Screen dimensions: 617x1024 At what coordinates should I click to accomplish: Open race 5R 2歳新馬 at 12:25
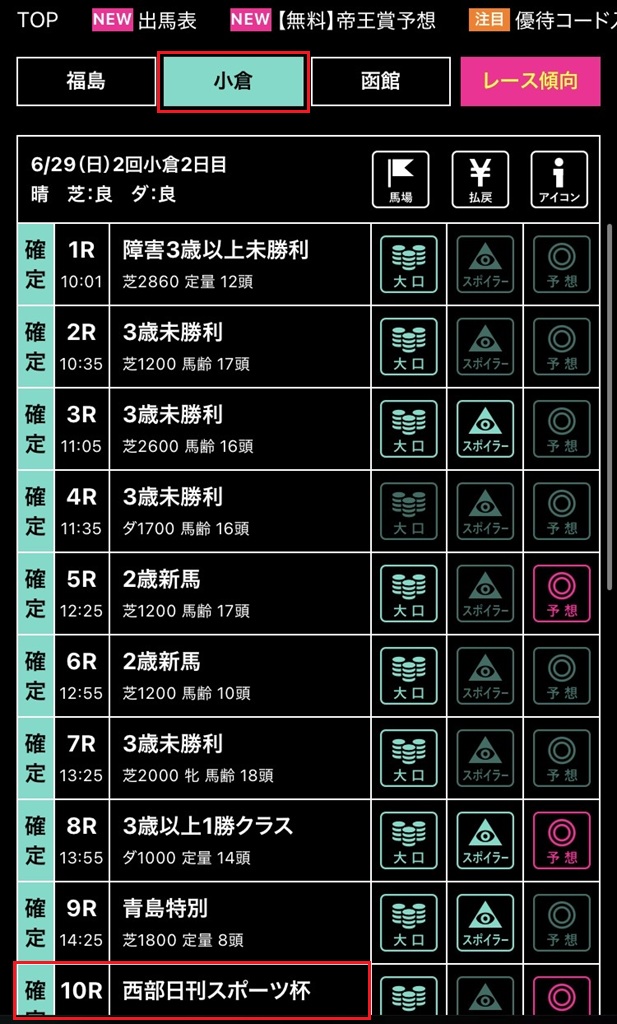tap(238, 594)
